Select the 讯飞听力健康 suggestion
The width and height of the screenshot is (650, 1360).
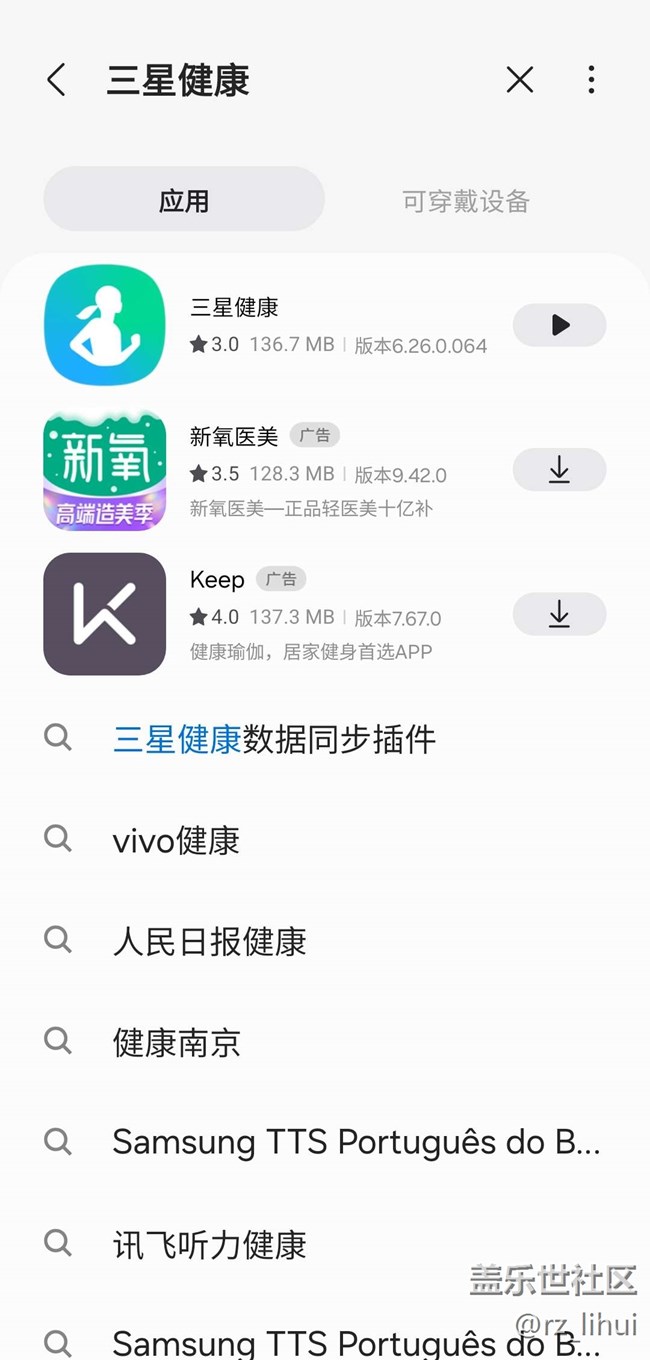tap(325, 1244)
